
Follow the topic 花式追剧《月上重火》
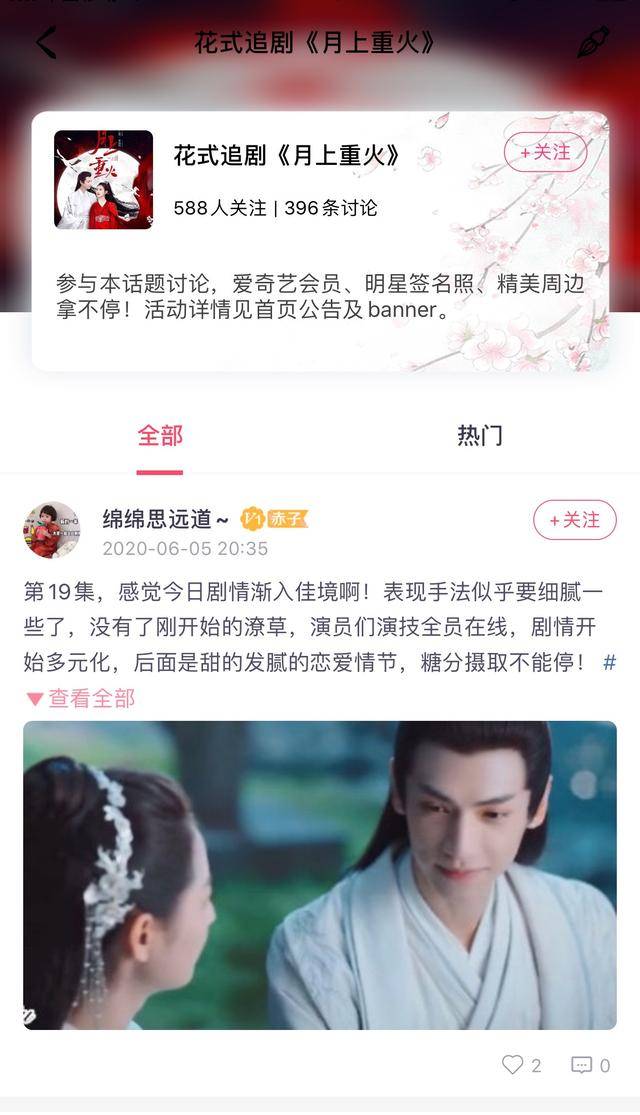(545, 152)
